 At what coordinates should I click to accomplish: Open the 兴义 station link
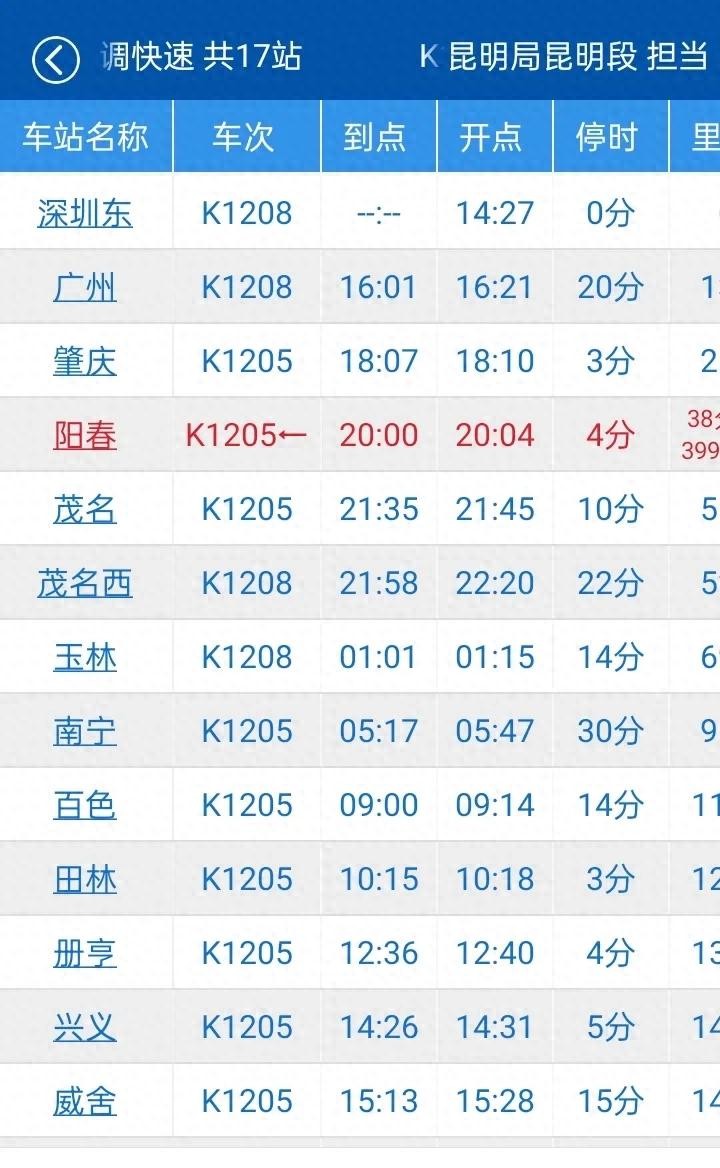pos(85,1027)
